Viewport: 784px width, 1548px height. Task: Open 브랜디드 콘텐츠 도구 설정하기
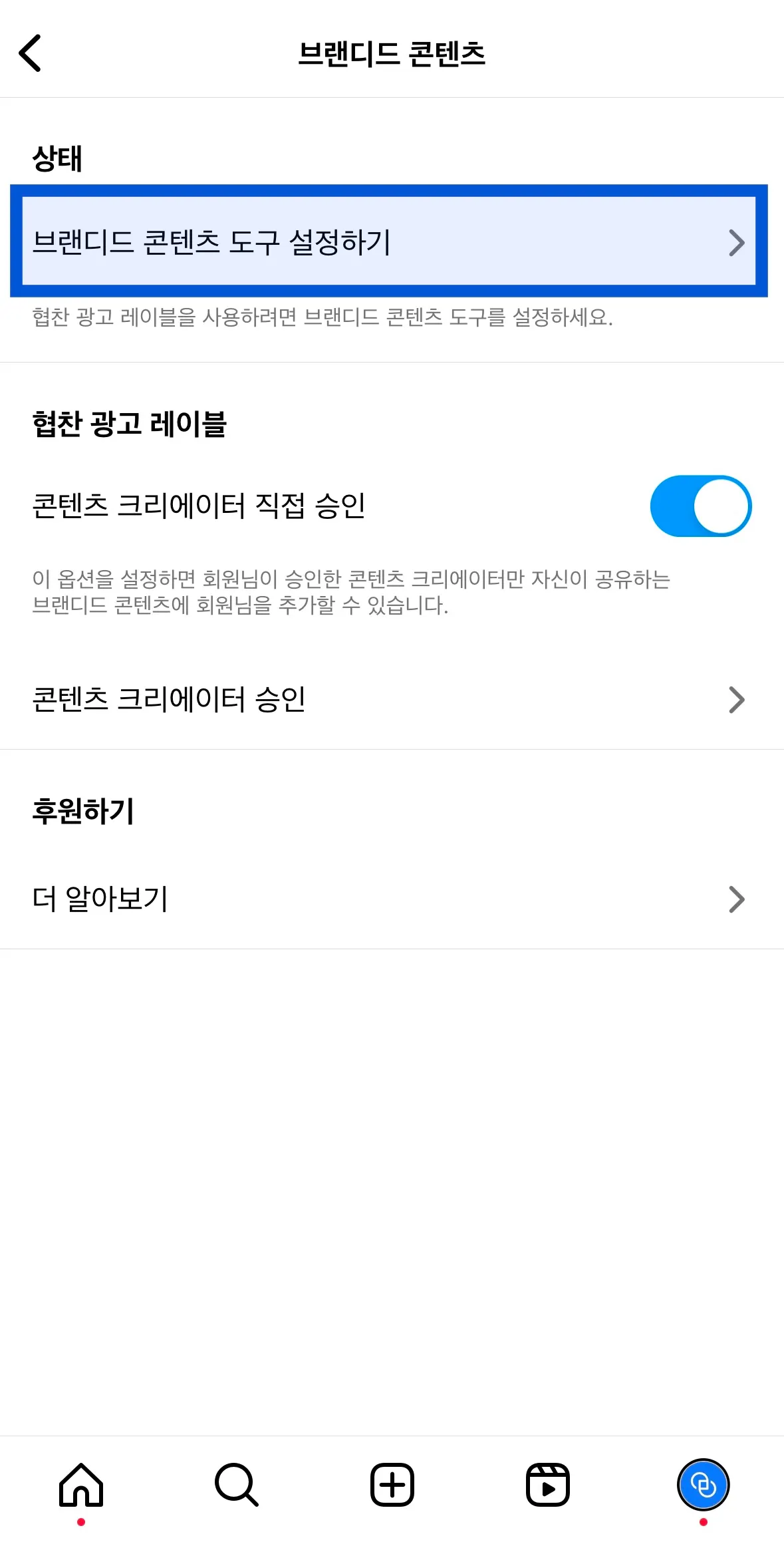389,241
